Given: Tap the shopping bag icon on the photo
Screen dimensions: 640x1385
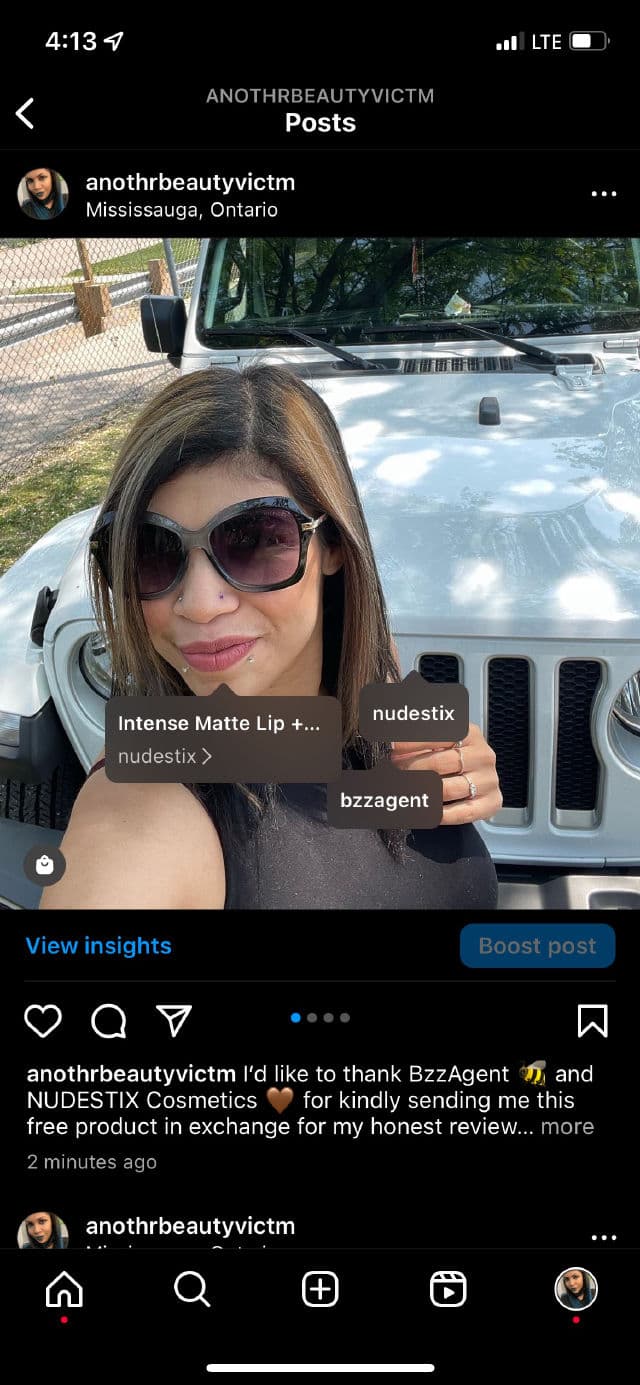Looking at the screenshot, I should click(x=44, y=866).
